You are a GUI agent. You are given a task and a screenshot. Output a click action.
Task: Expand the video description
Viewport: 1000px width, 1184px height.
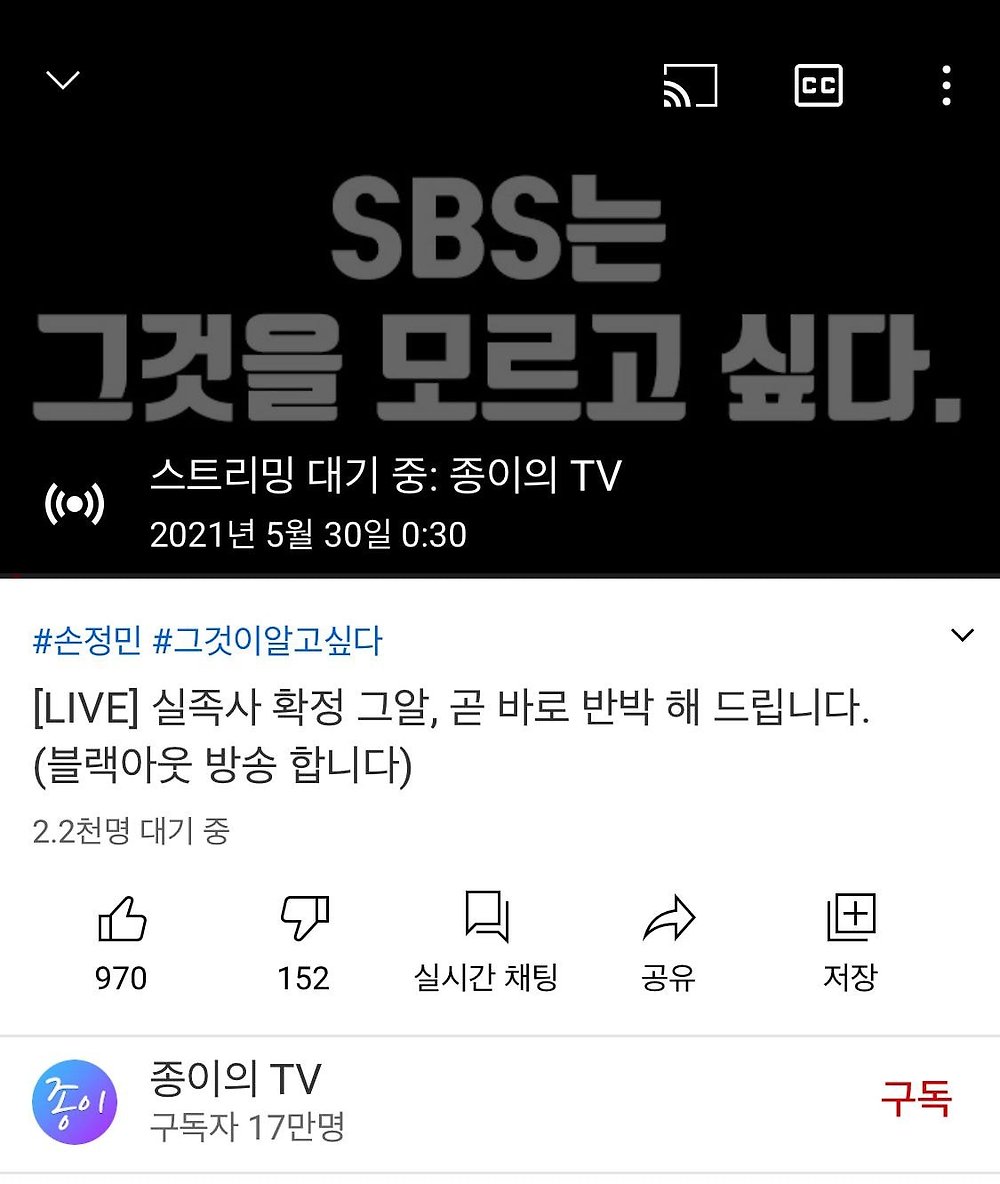[962, 635]
